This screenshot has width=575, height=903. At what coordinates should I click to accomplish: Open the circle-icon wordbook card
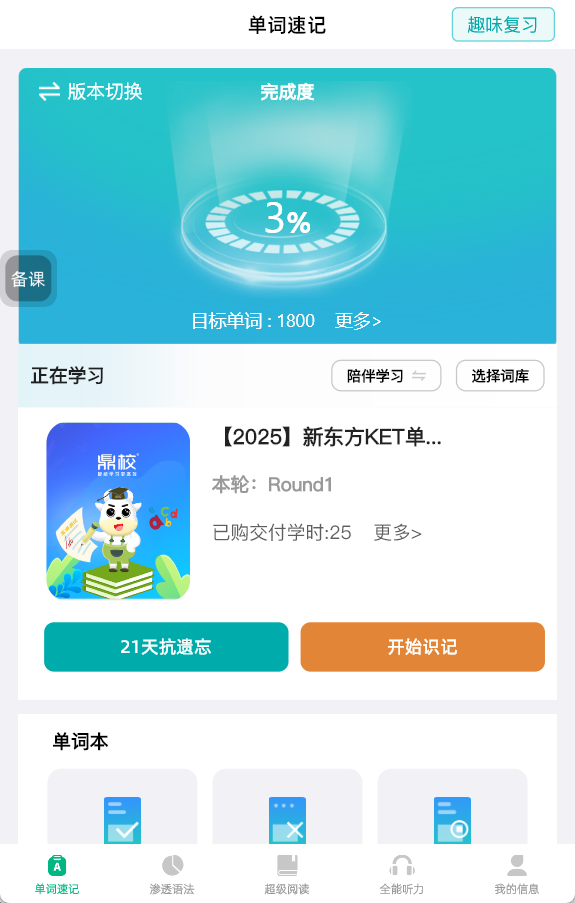coord(452,807)
